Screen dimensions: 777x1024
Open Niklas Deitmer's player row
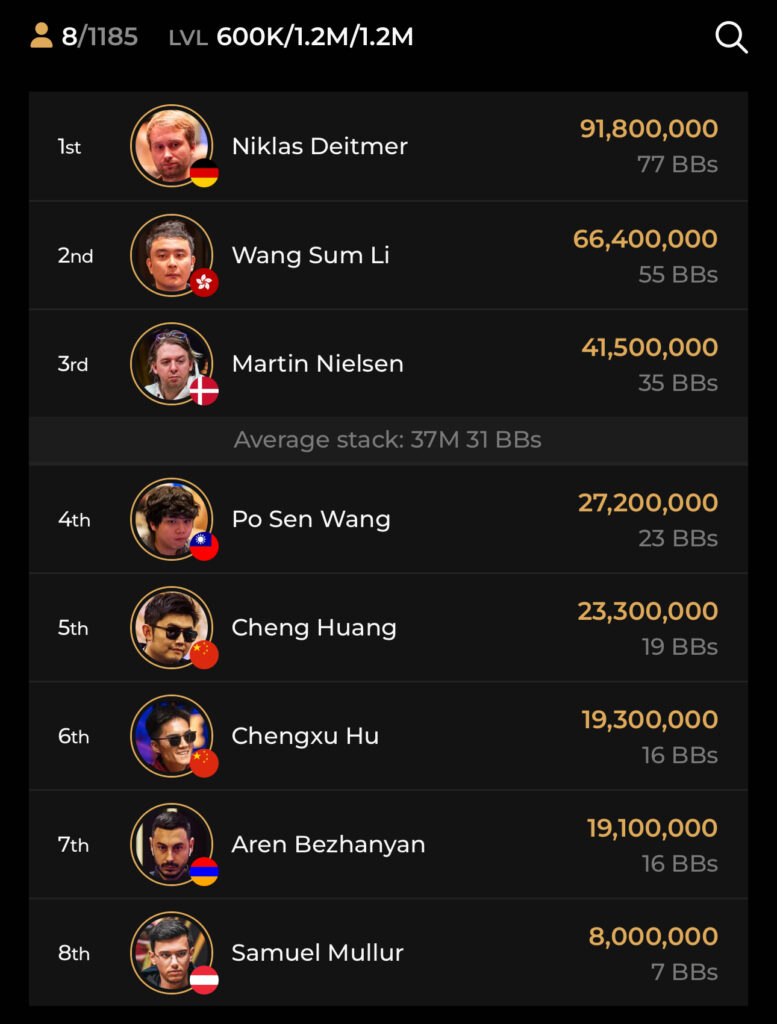point(388,147)
